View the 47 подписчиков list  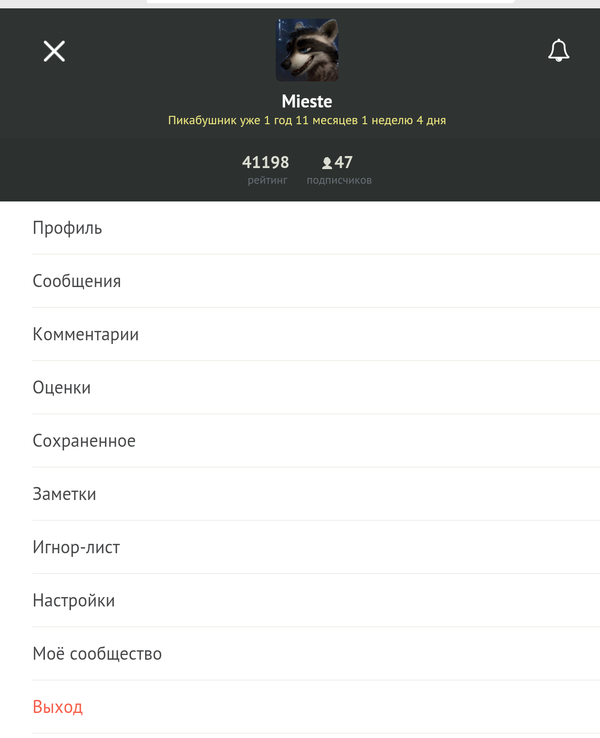click(x=339, y=170)
